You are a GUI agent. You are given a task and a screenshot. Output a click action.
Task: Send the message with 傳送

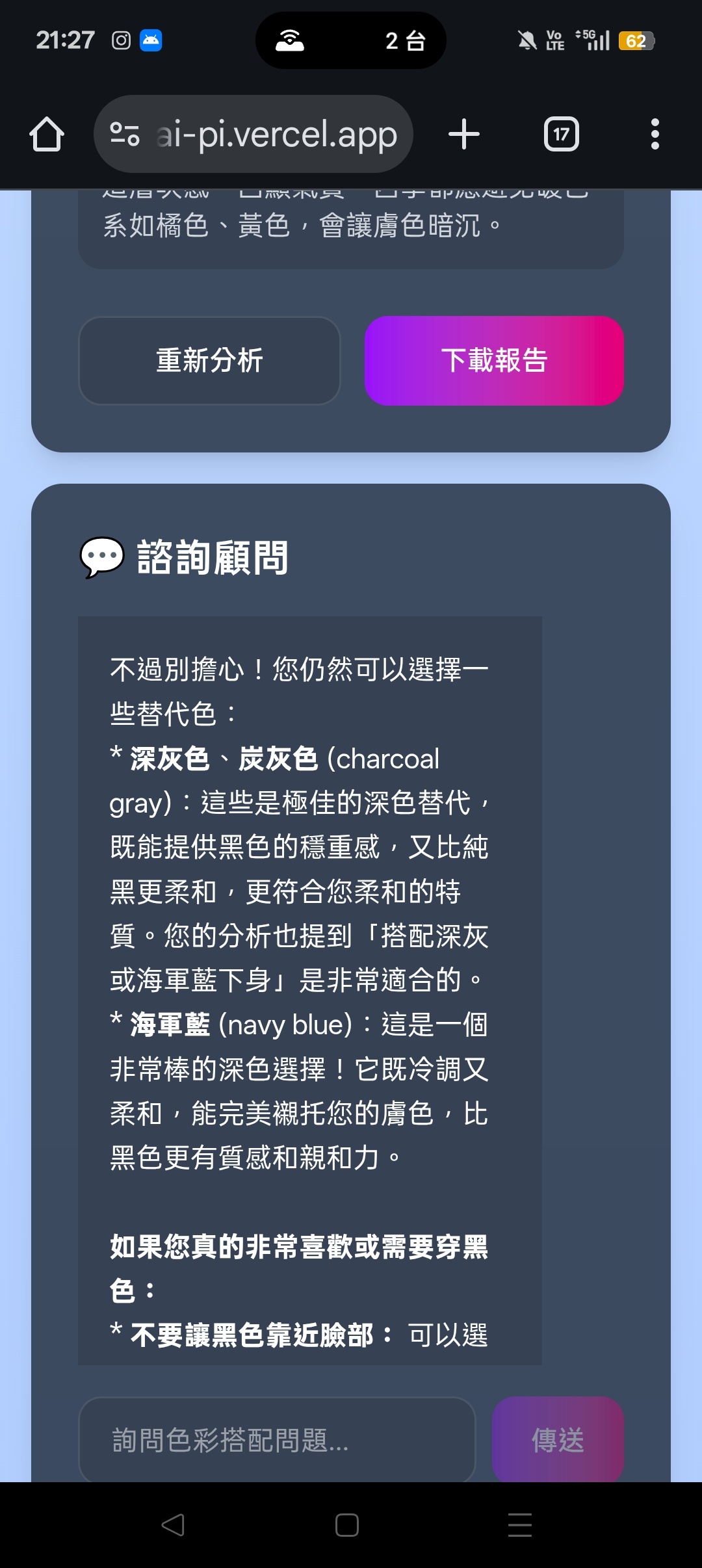click(558, 1440)
